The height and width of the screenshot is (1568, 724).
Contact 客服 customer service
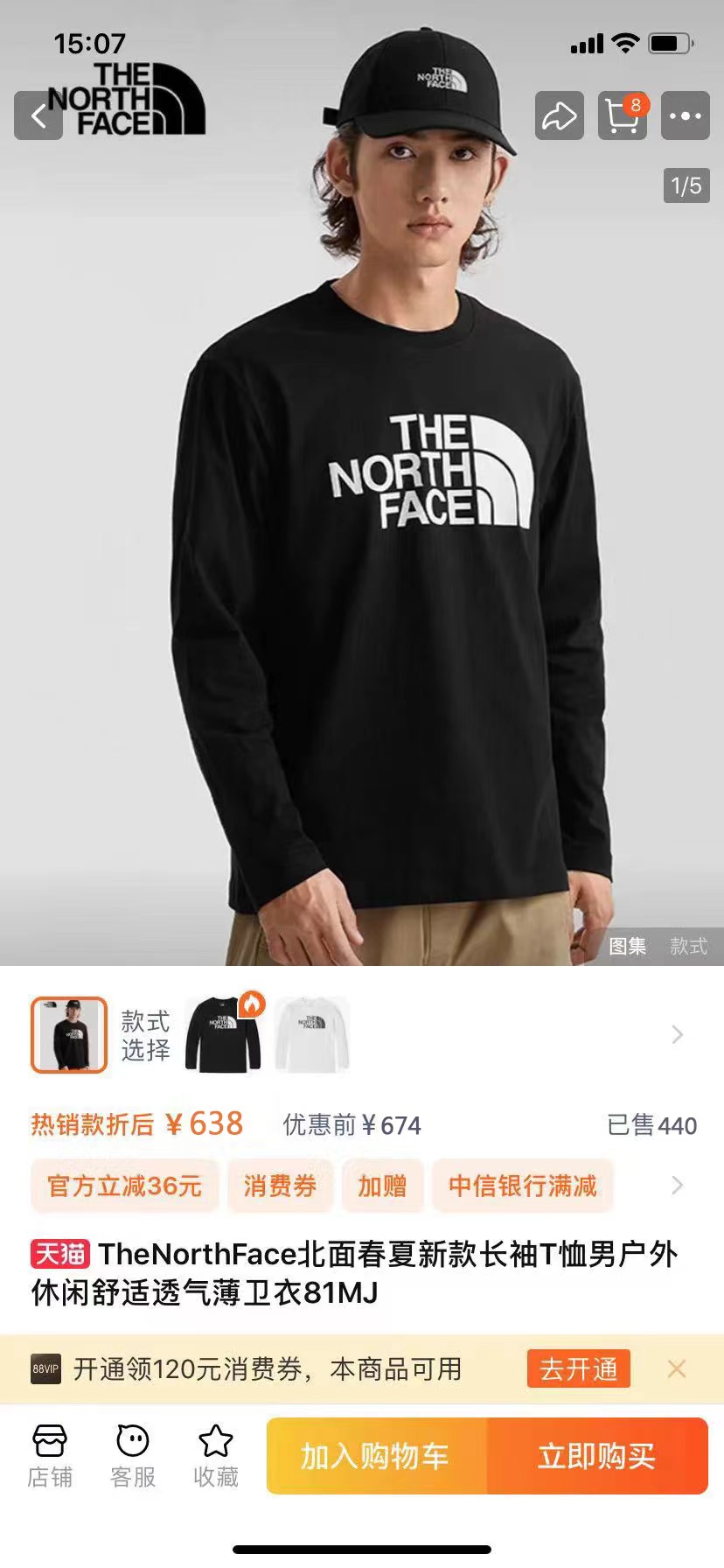pos(133,1456)
